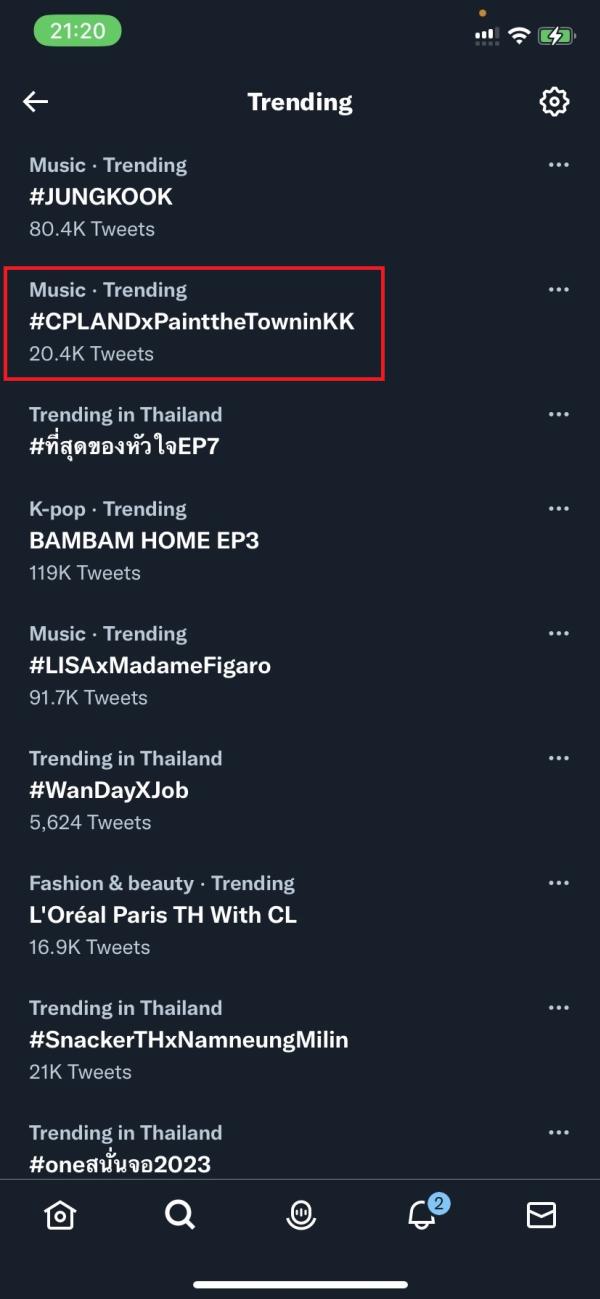Image resolution: width=600 pixels, height=1299 pixels.
Task: Tap more options beside #WanDayXJob
Action: click(559, 759)
